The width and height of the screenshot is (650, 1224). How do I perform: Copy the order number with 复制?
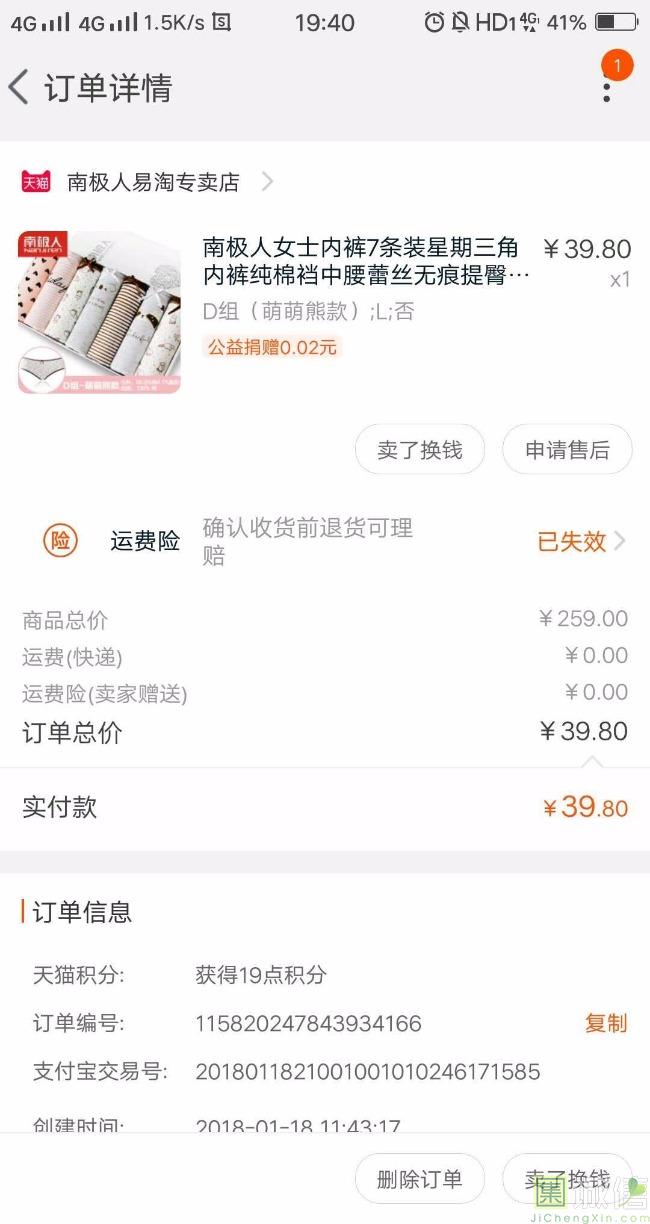tap(605, 1023)
